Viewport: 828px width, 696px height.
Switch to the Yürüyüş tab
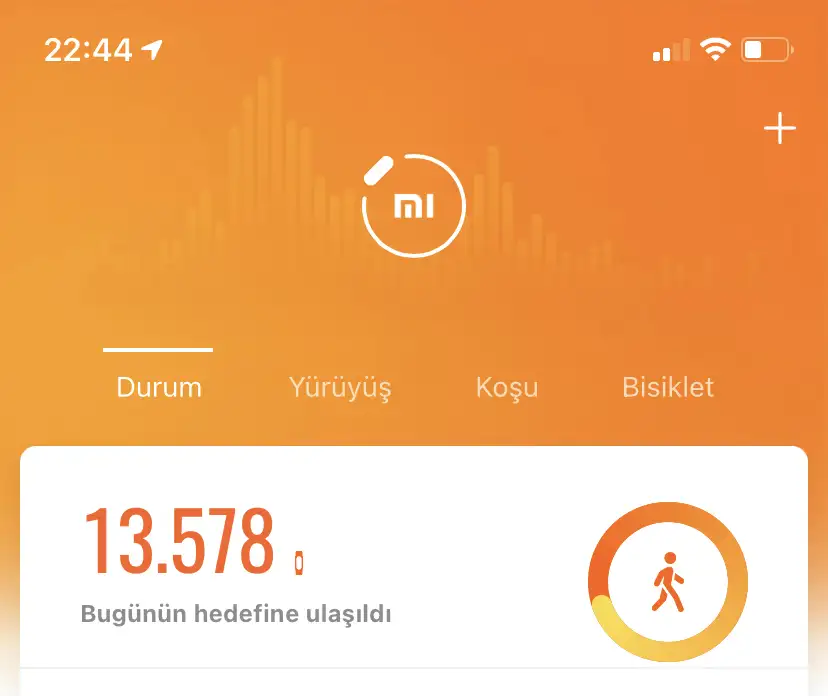pyautogui.click(x=340, y=387)
